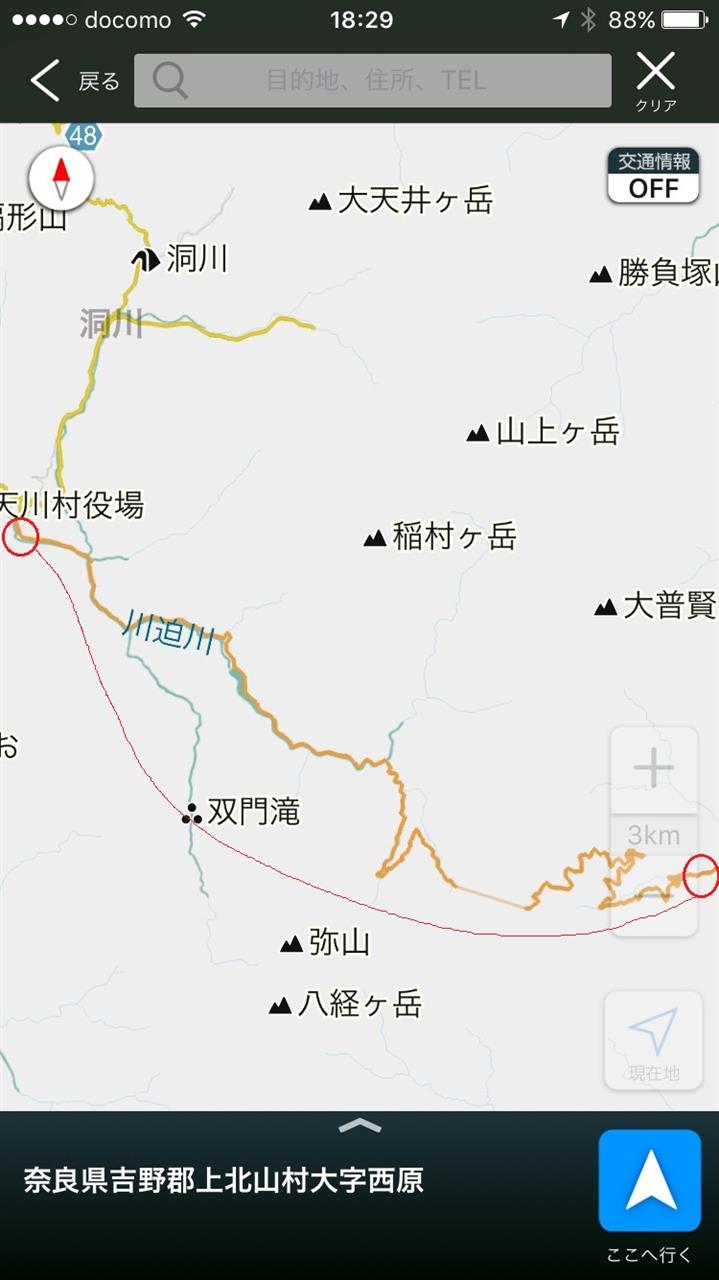Clear the search with the クリア button
The image size is (719, 1280).
click(x=656, y=81)
